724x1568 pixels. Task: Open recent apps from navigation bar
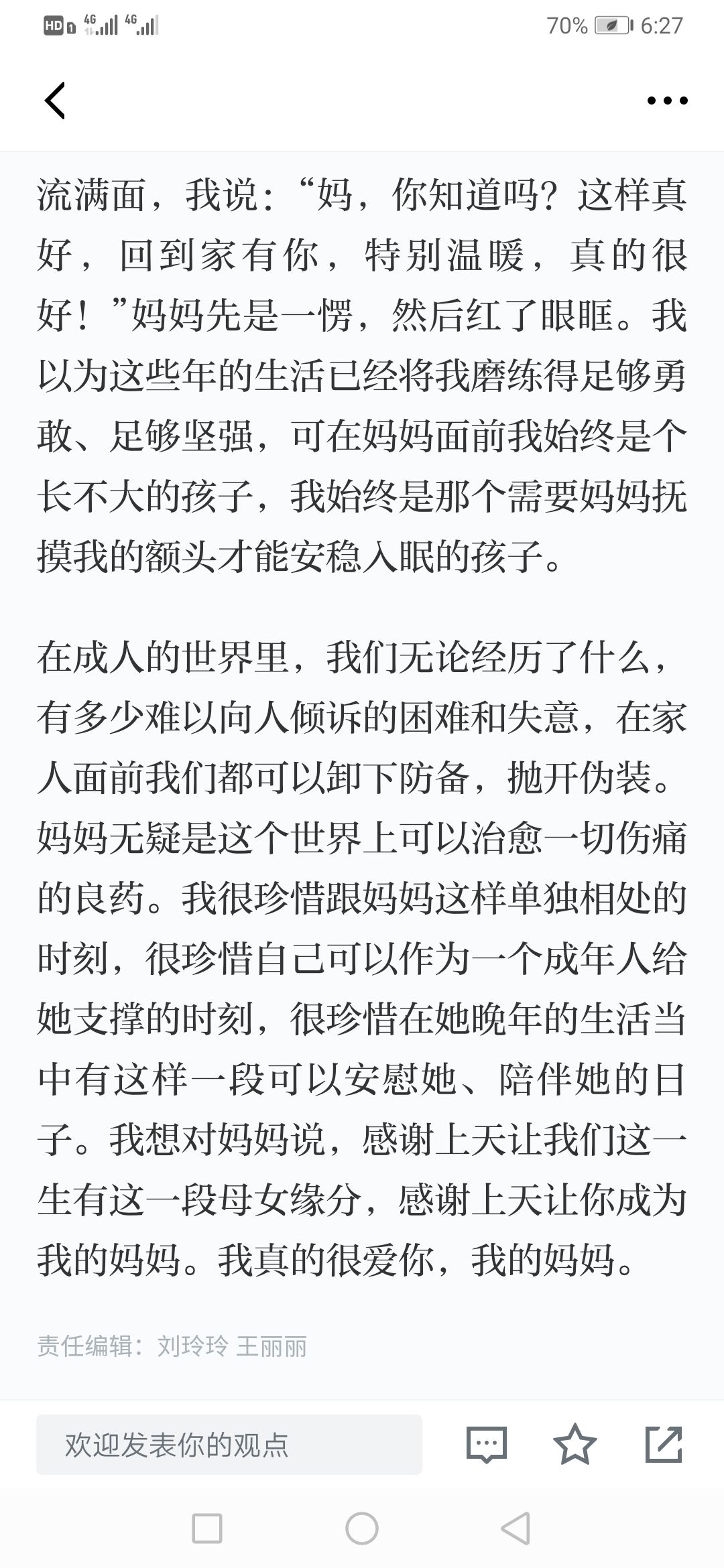pos(207,1528)
